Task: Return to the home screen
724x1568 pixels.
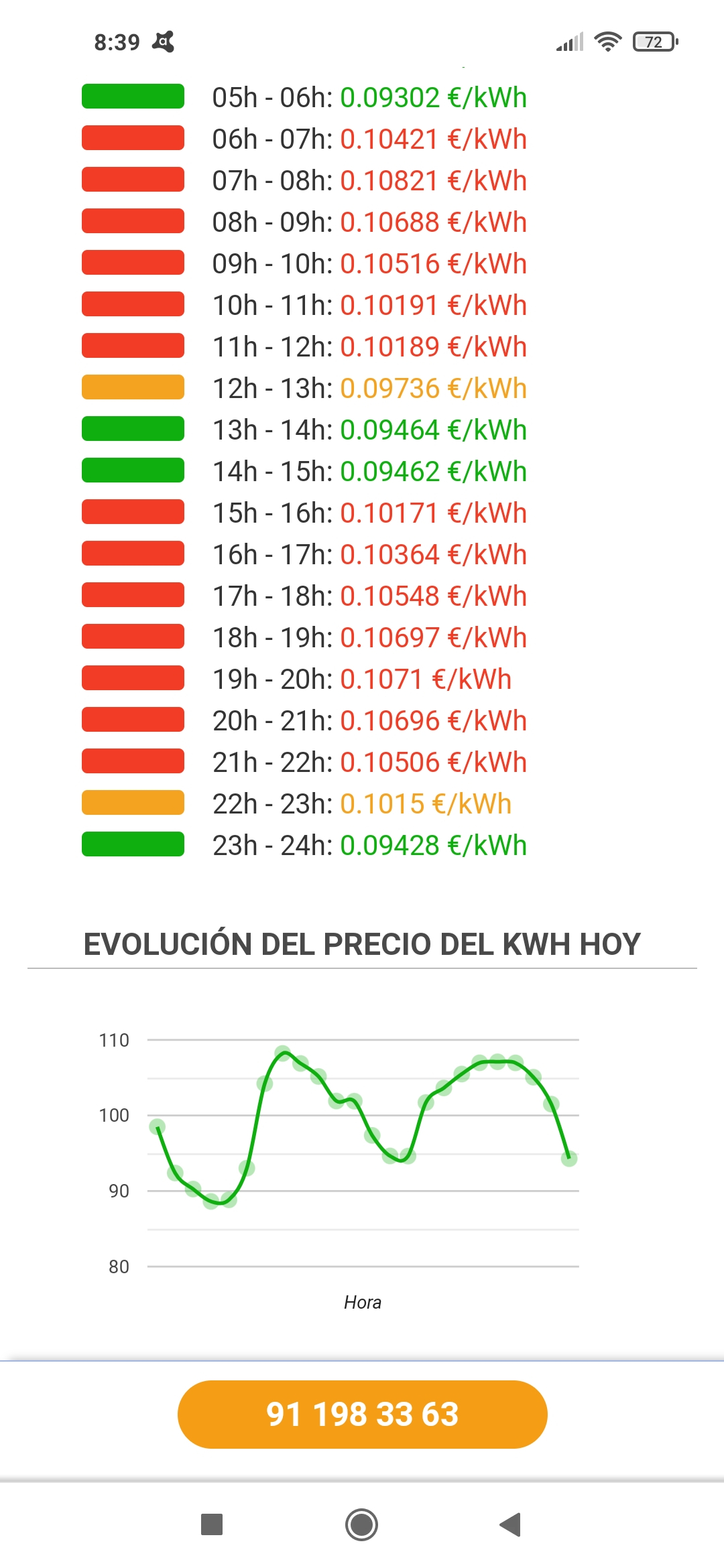Action: pos(361,1524)
